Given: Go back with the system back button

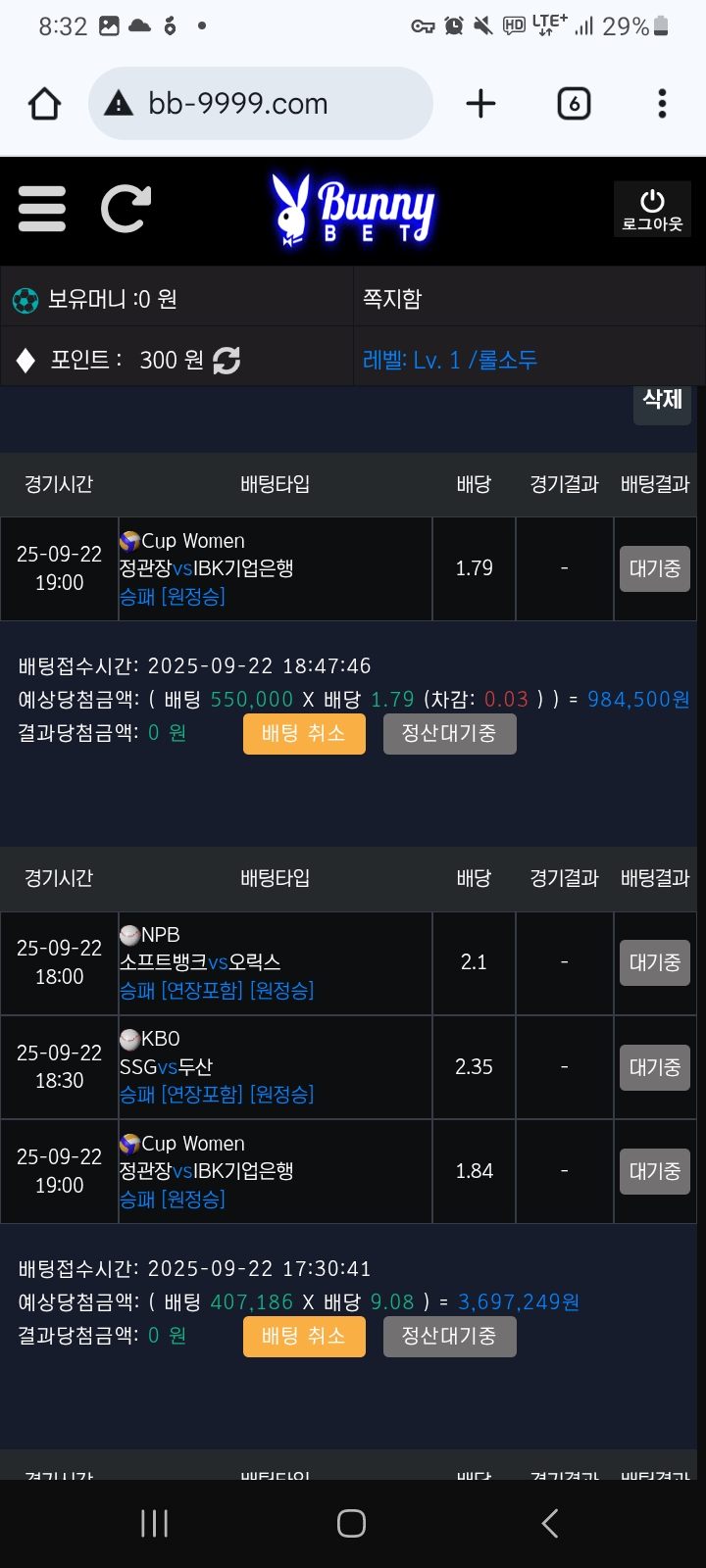Looking at the screenshot, I should click(550, 1523).
